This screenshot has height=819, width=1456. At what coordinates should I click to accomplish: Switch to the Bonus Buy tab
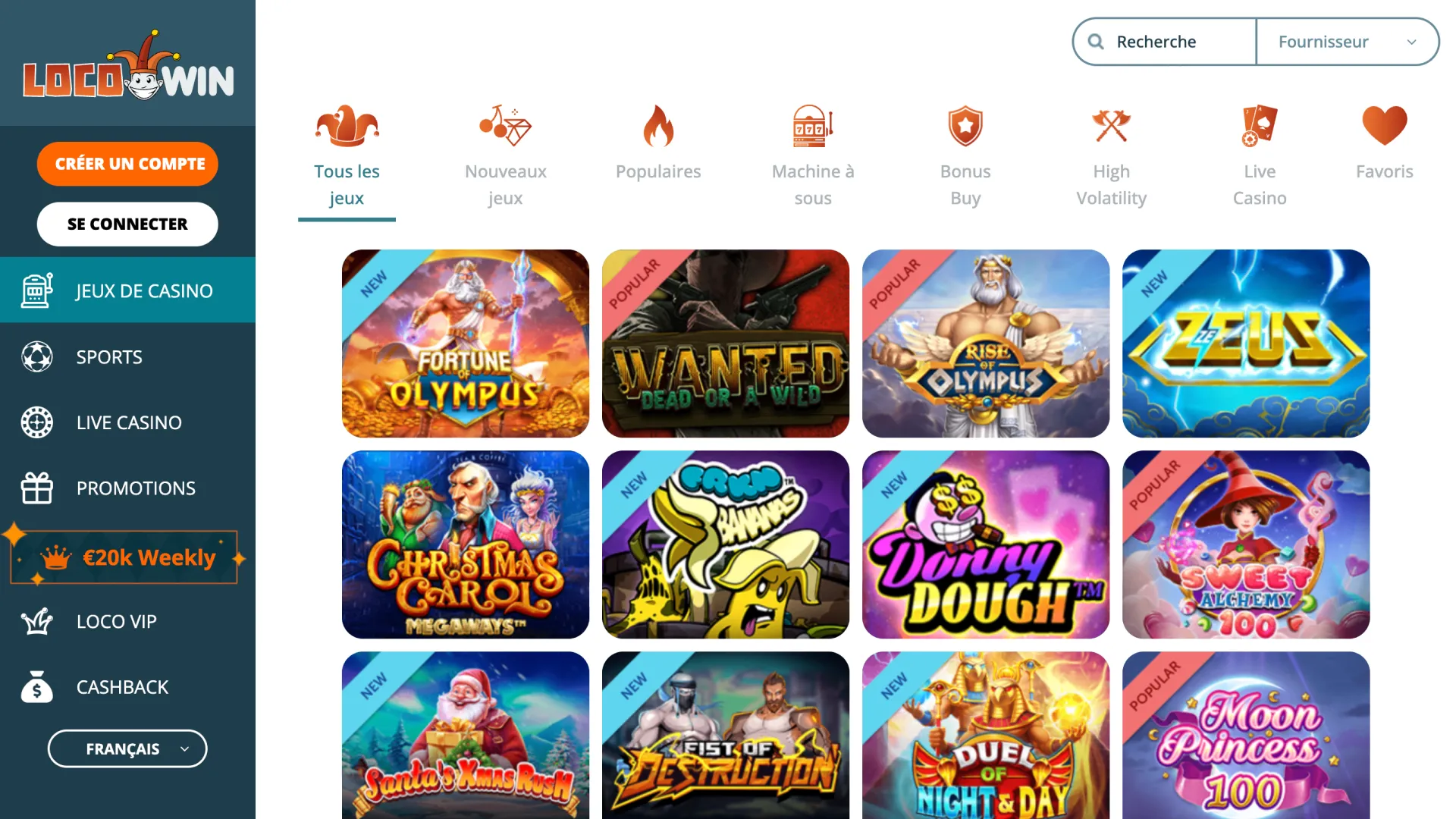[965, 157]
